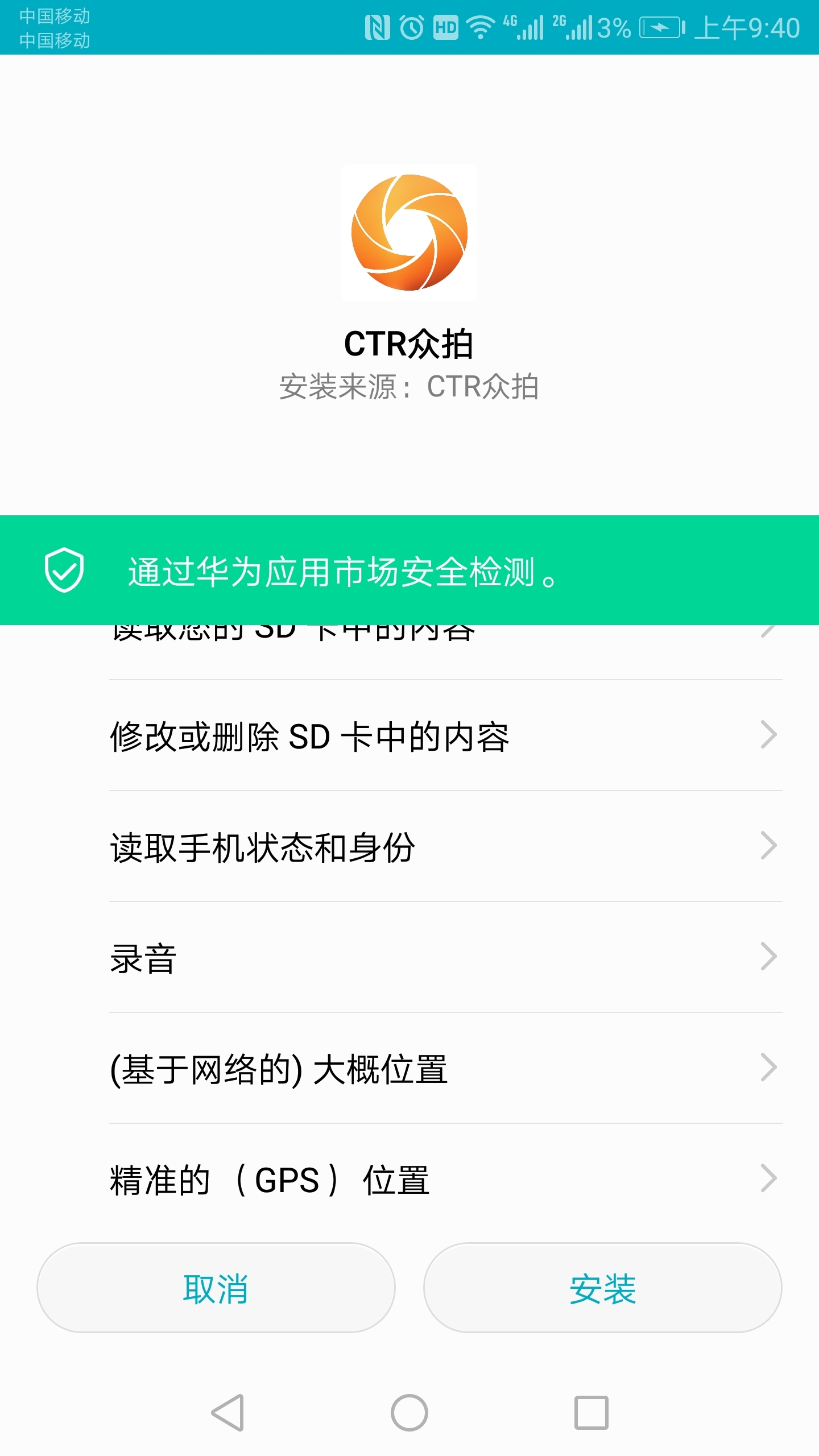Open the 精准的 (GPS) 位置 permission
This screenshot has height=1456, width=819.
(x=445, y=1180)
